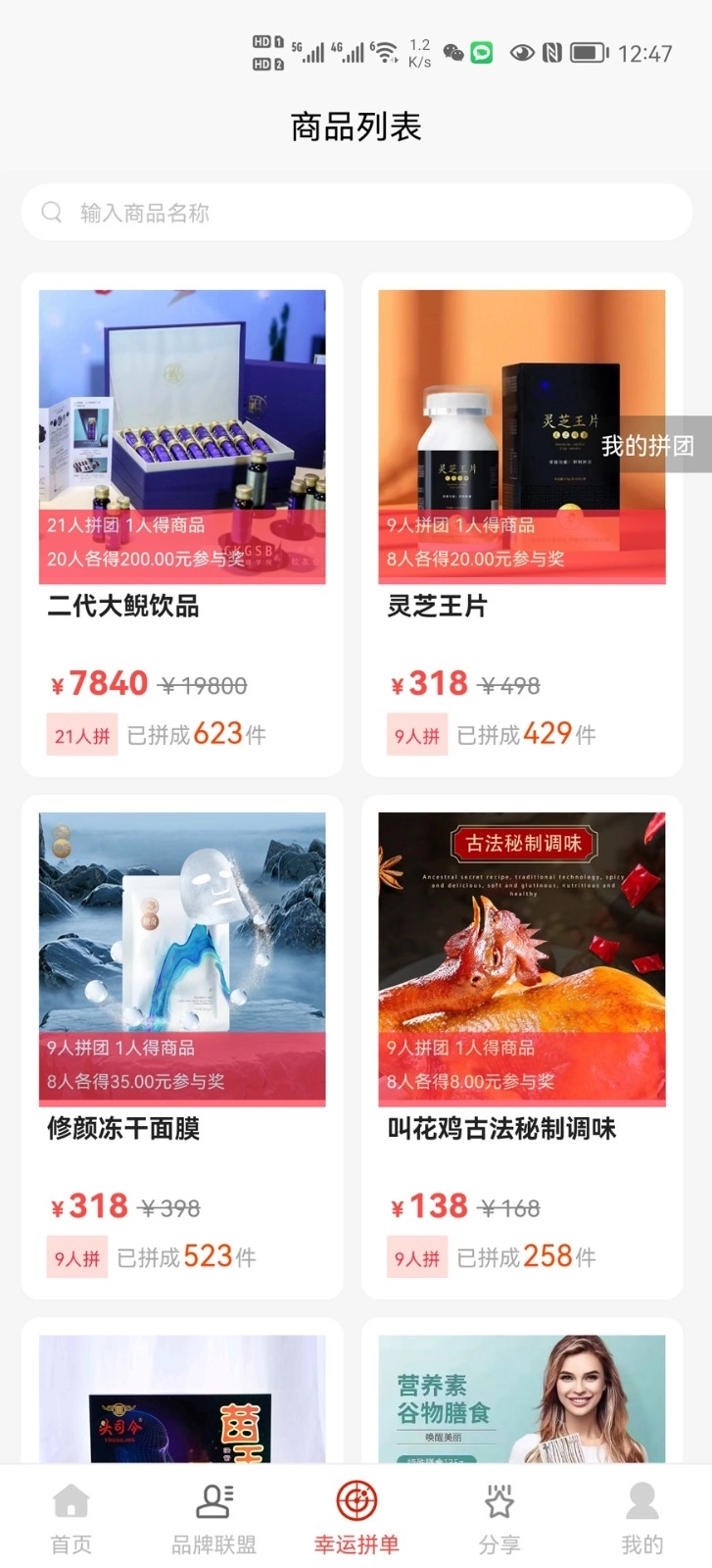The height and width of the screenshot is (1568, 712).
Task: Open the 修颜冻干面膜 product card
Action: coord(182,1047)
